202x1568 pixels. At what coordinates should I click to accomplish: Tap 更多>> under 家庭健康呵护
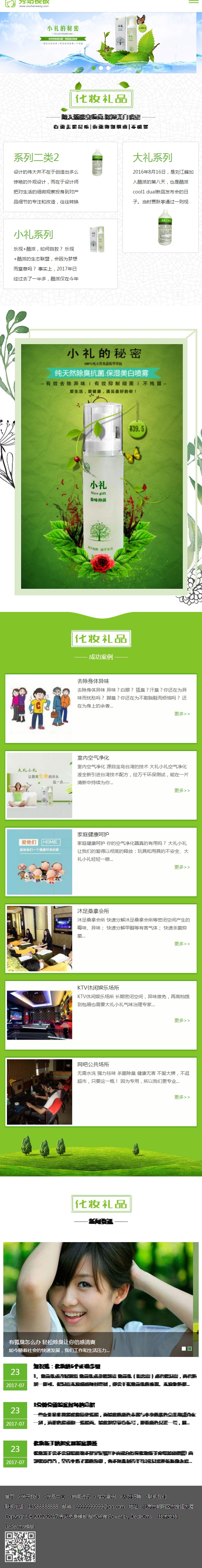coord(182,867)
